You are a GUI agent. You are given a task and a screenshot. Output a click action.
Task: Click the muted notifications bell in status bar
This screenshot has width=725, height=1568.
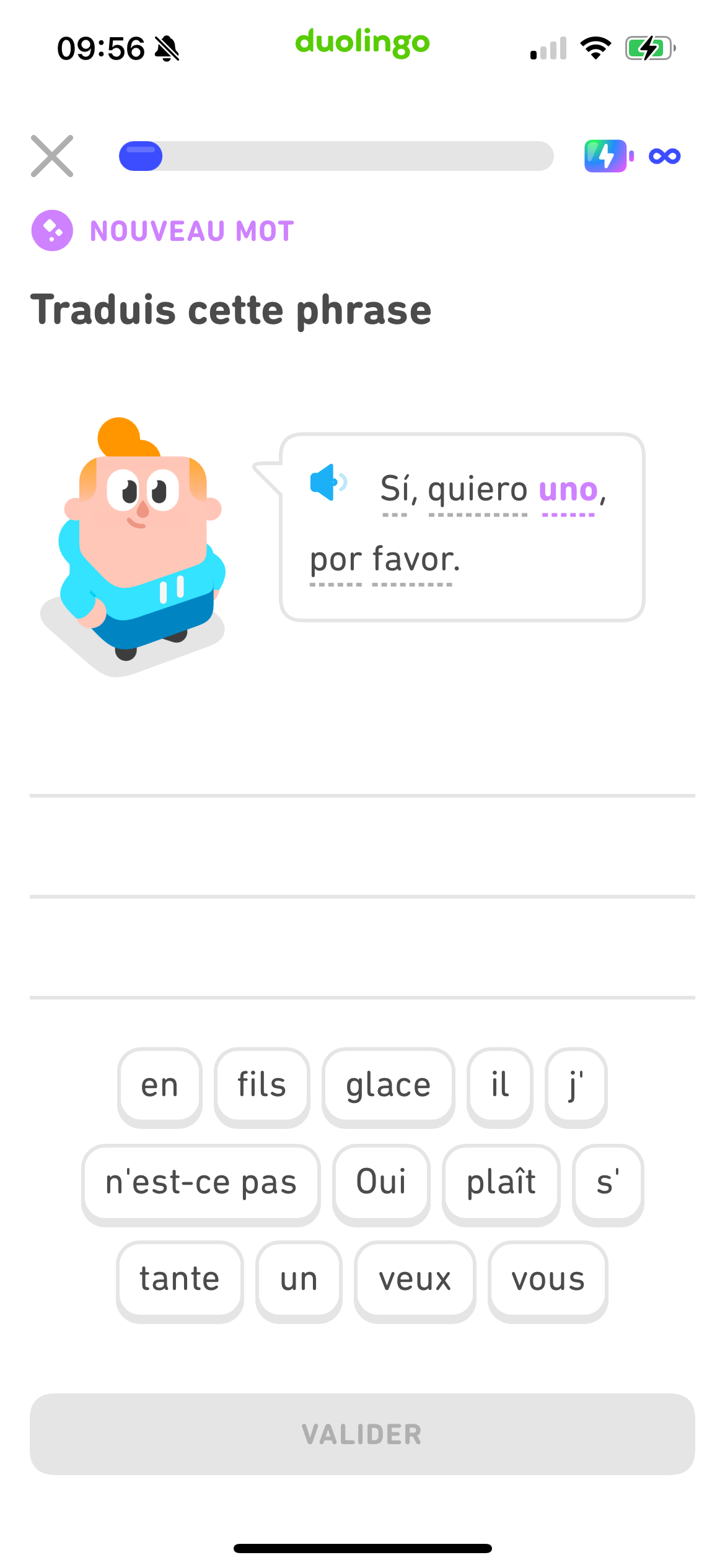(166, 48)
